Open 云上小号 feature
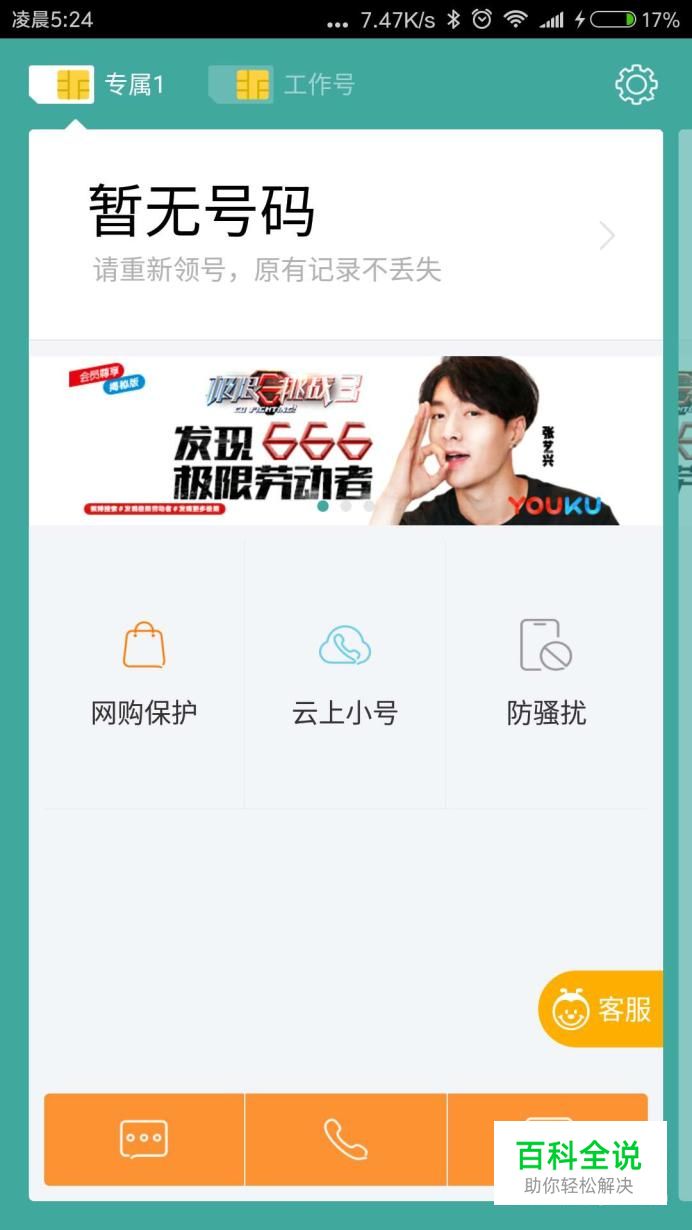This screenshot has width=692, height=1230. tap(345, 673)
